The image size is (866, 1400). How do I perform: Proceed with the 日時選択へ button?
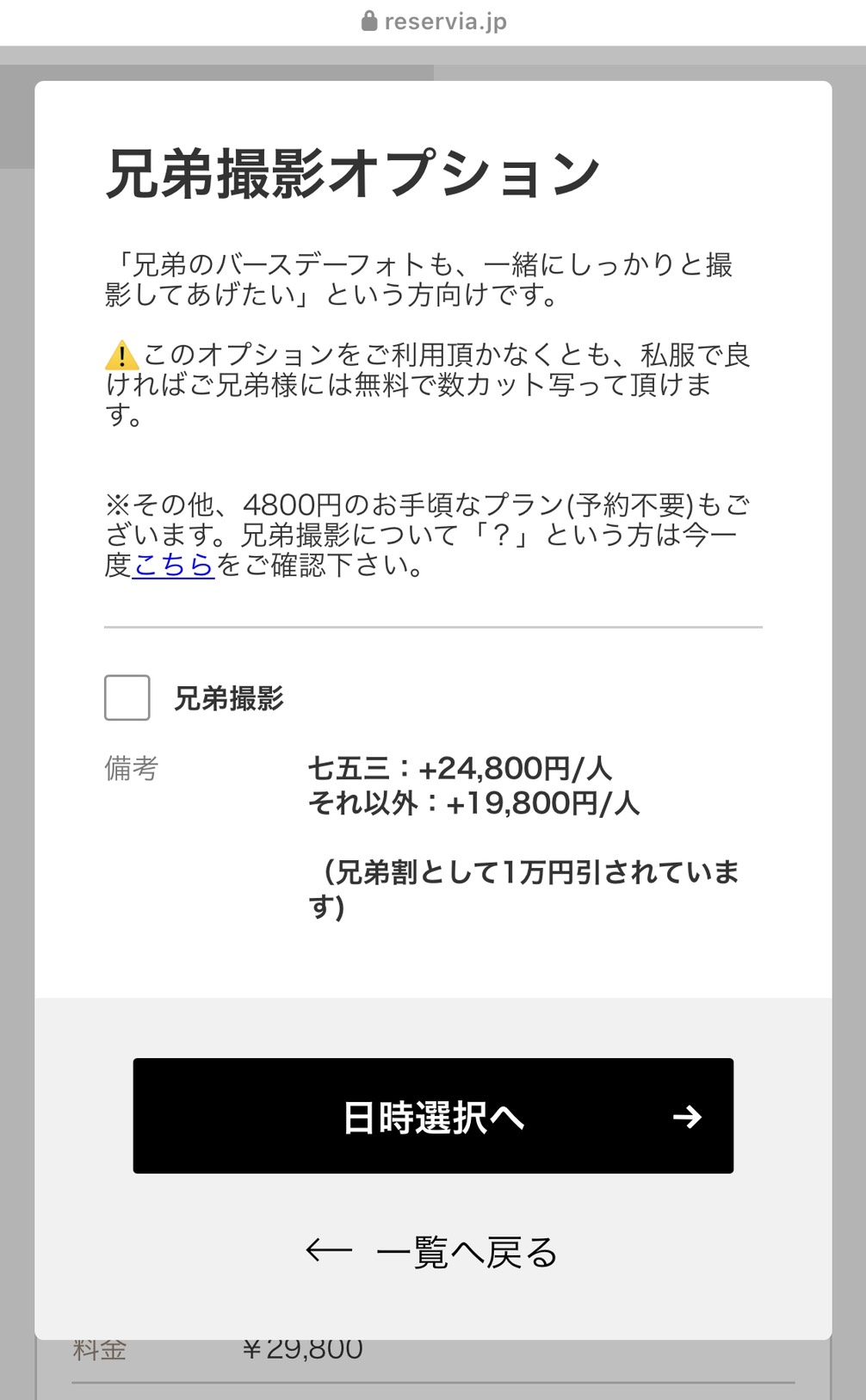pyautogui.click(x=433, y=1116)
